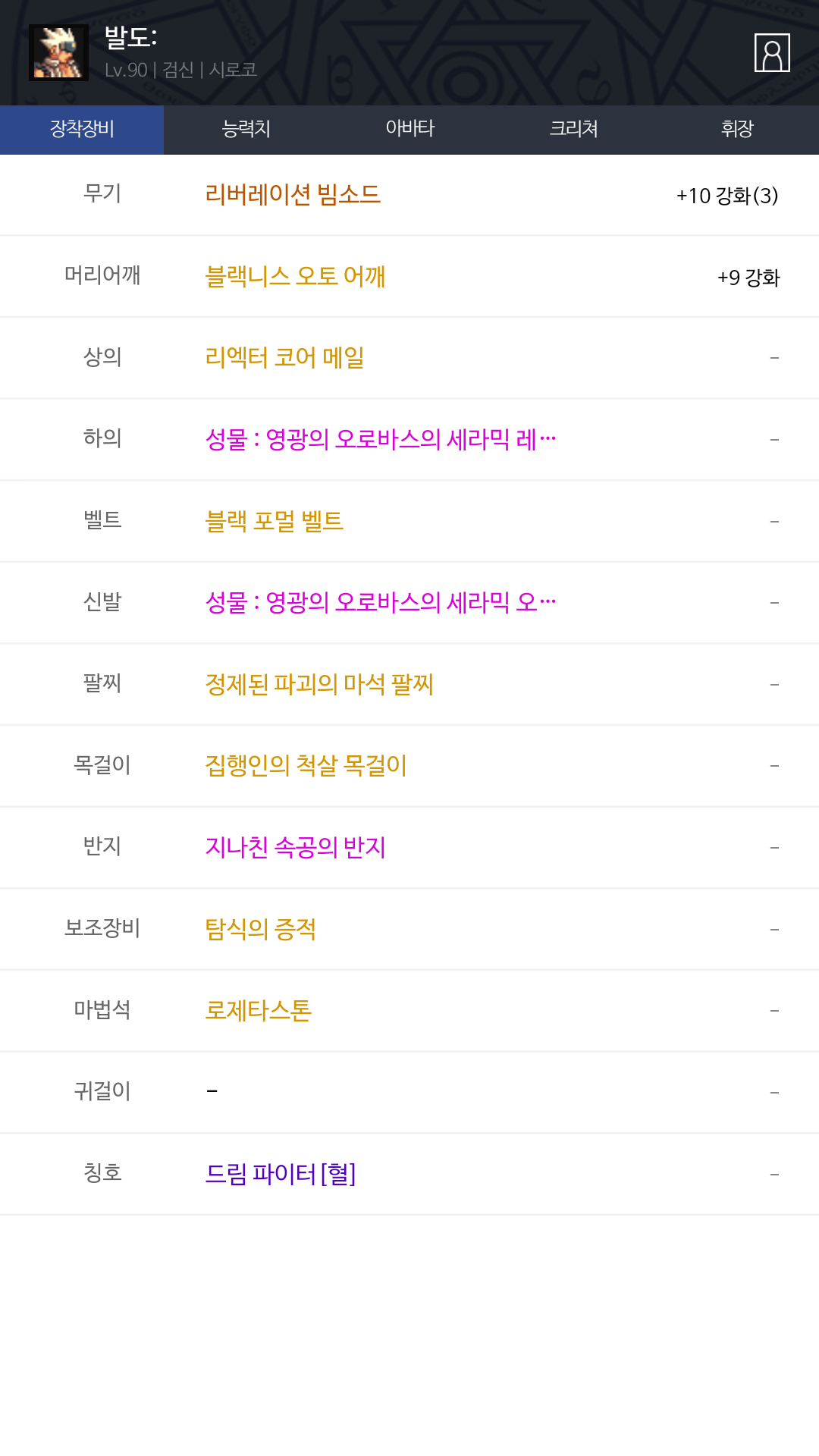Open the profile icon in header
The height and width of the screenshot is (1456, 819).
pyautogui.click(x=772, y=53)
